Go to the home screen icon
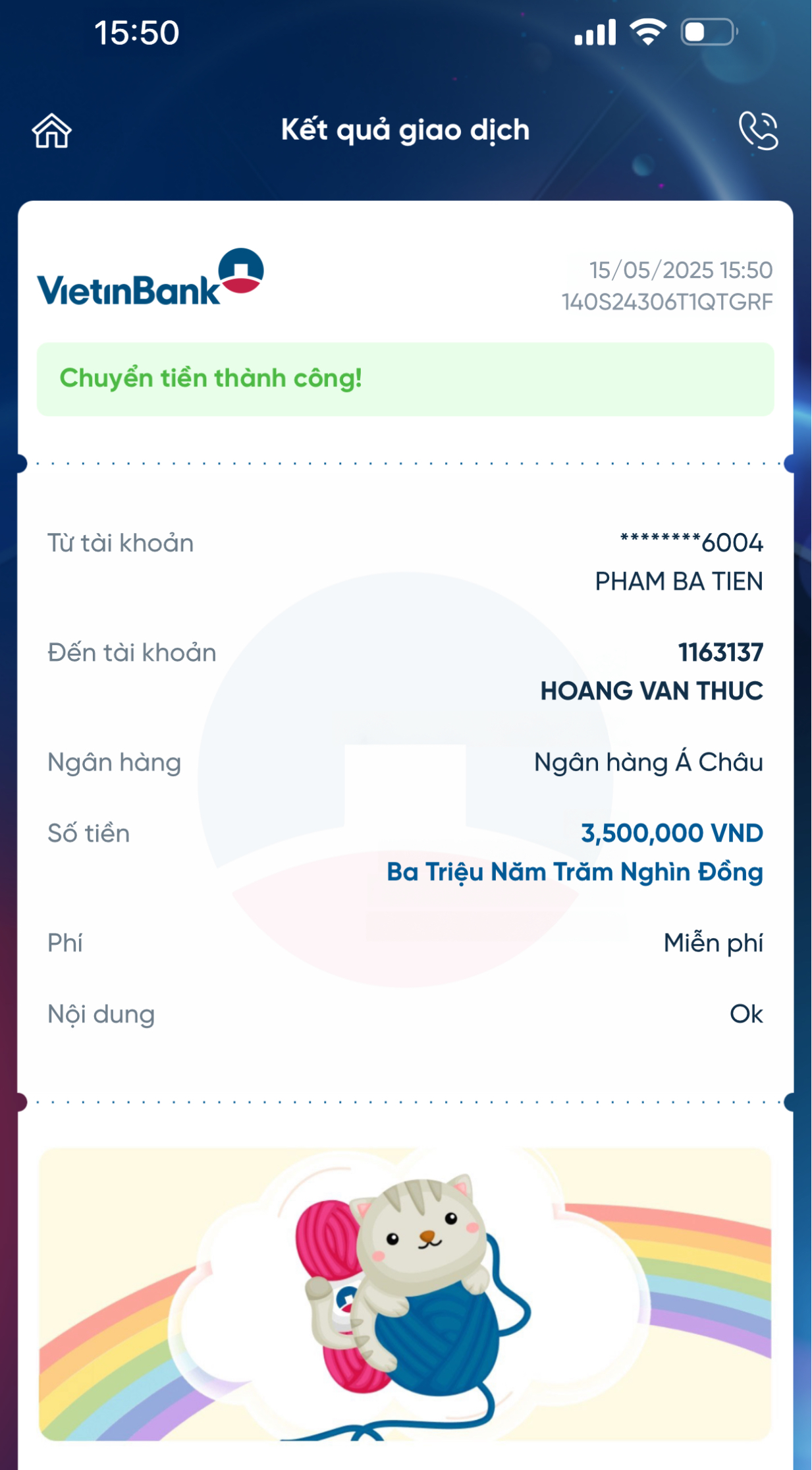812x1470 pixels. point(52,130)
